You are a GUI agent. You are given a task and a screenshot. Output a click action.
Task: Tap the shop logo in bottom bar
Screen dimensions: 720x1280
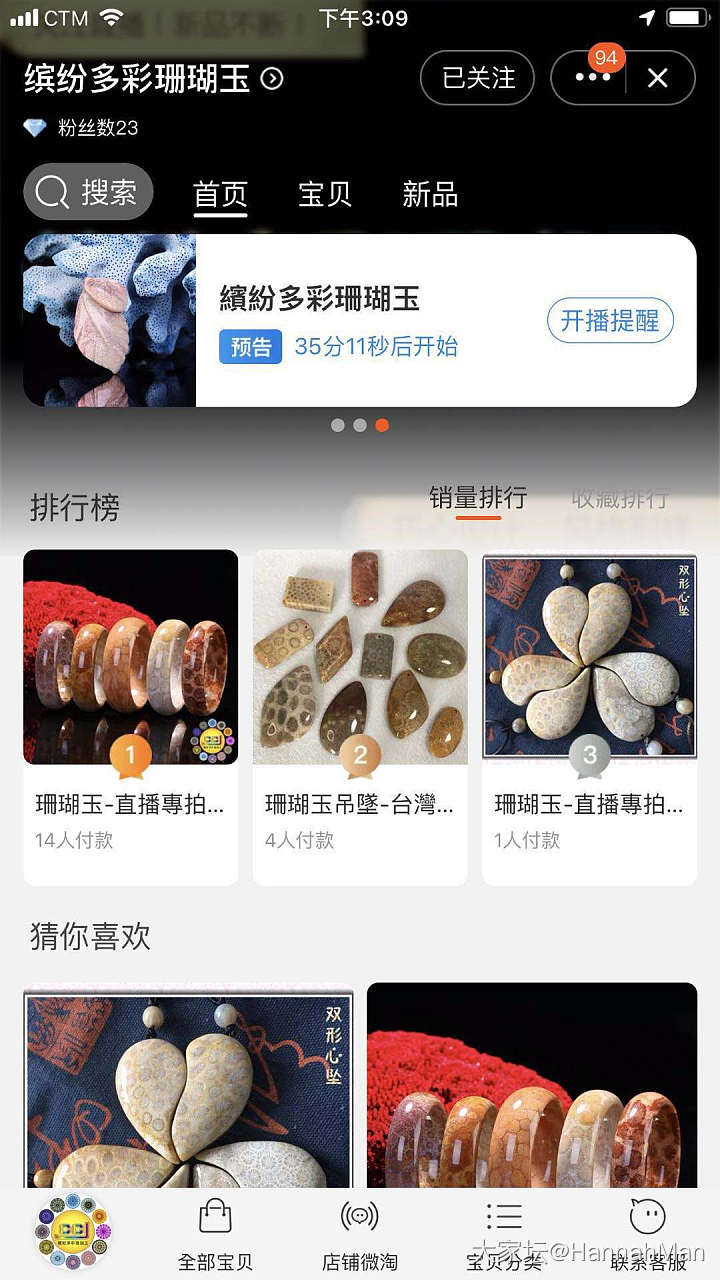(73, 1232)
